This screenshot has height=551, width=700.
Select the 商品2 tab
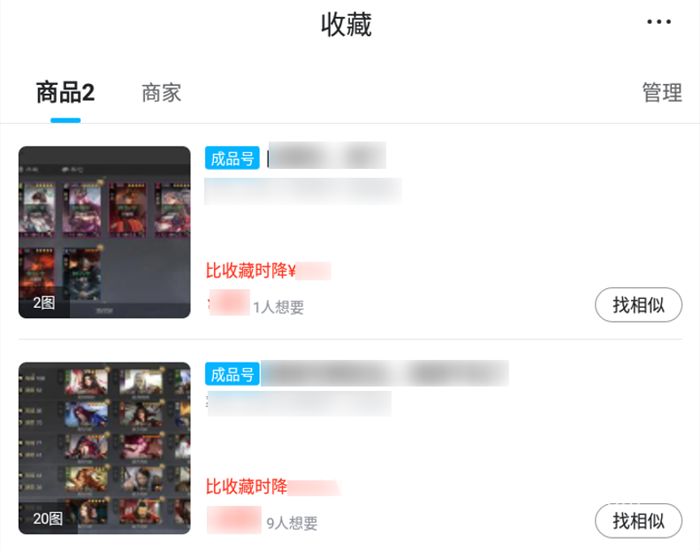pos(65,92)
